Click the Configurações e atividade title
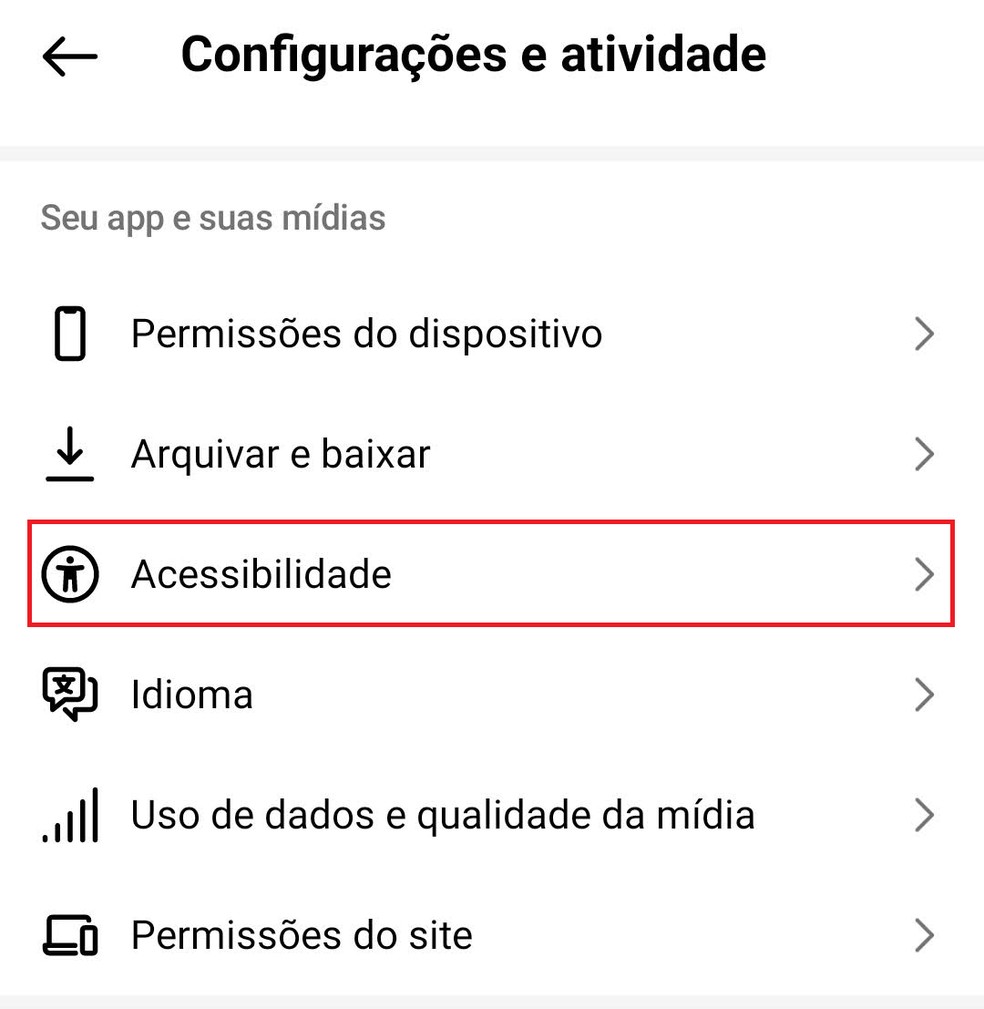 tap(472, 55)
